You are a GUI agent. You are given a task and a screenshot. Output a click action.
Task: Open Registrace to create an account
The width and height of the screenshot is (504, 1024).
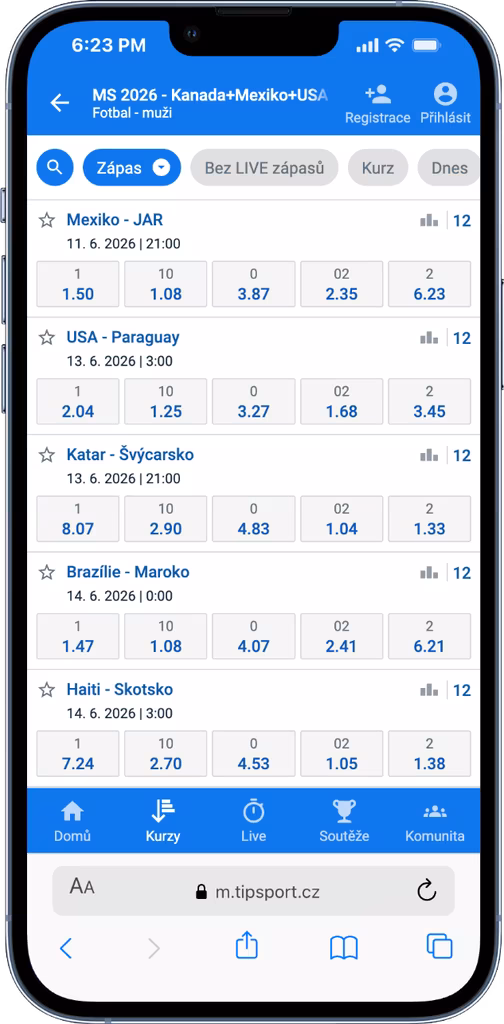pos(377,104)
